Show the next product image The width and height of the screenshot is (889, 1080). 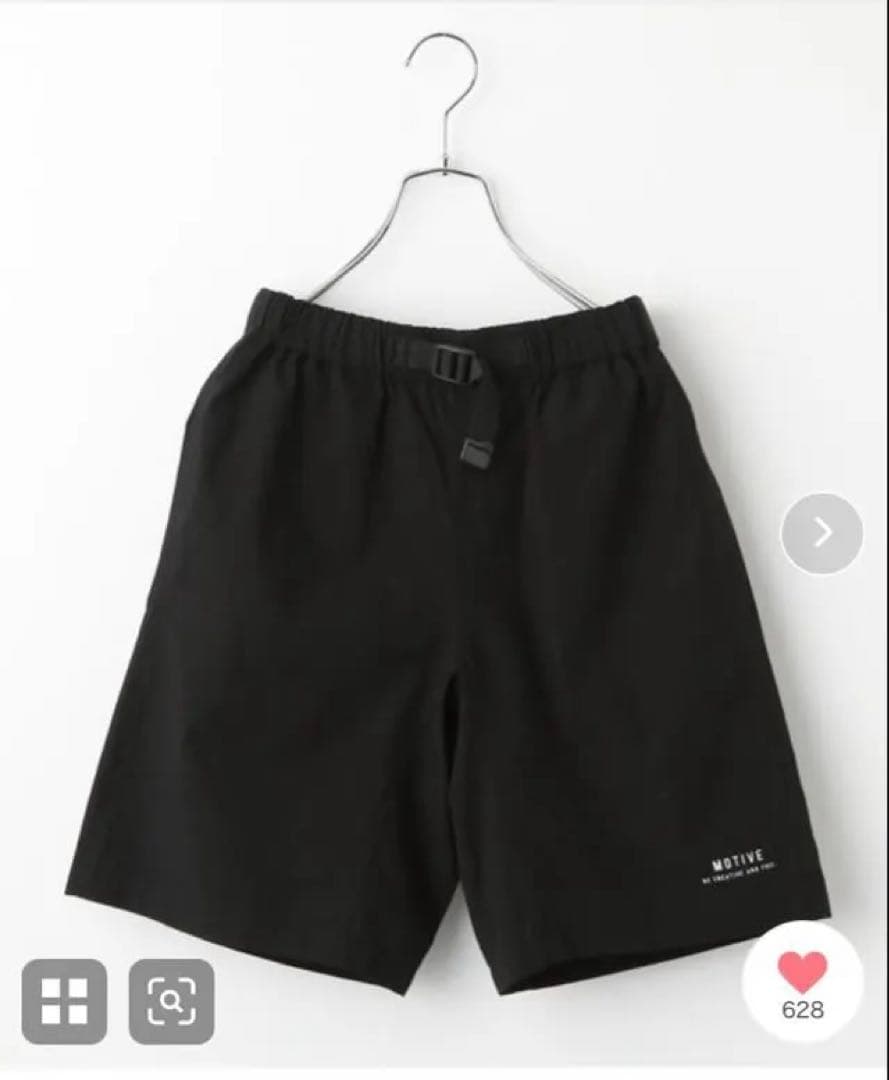click(x=822, y=532)
